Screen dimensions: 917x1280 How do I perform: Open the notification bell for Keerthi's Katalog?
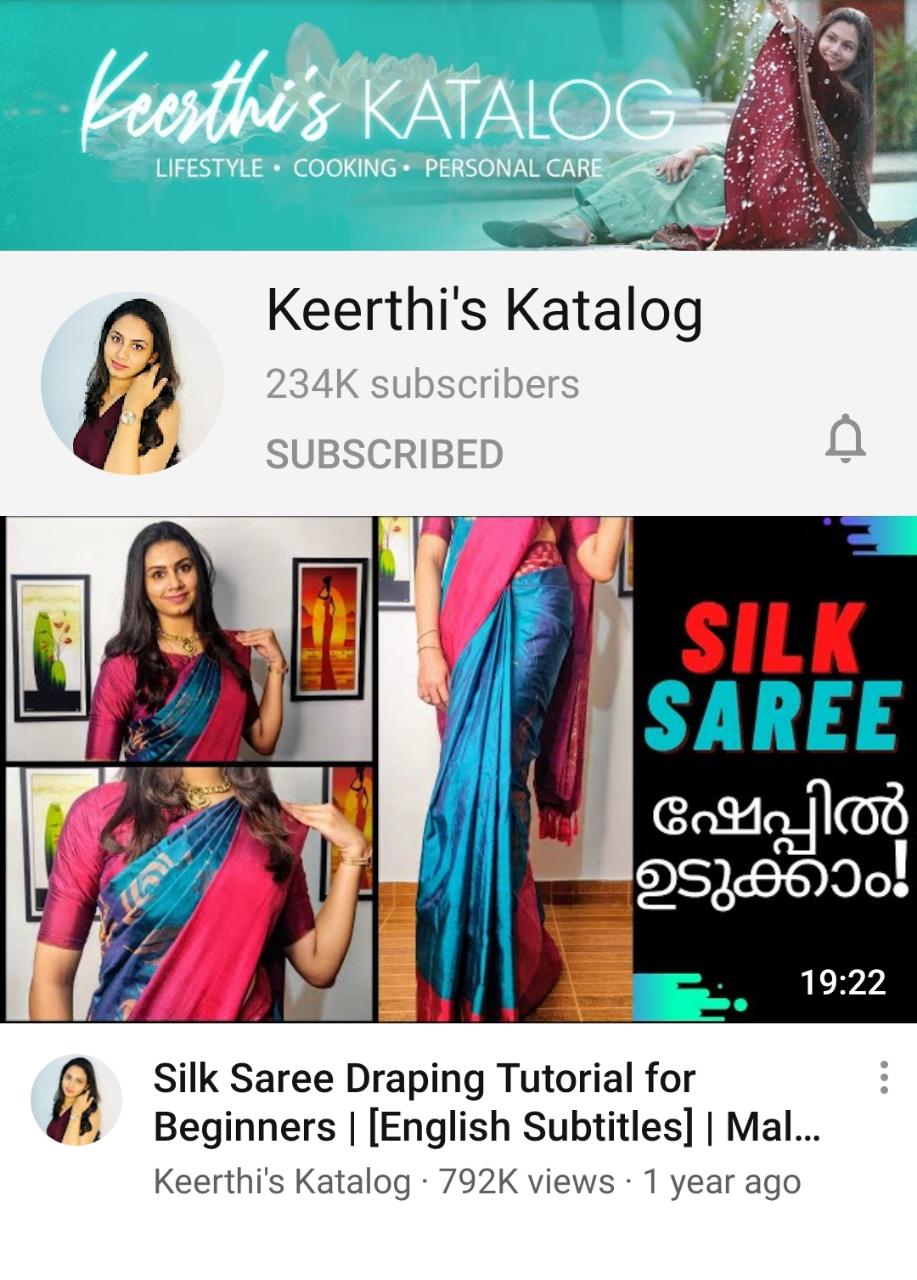click(x=844, y=440)
